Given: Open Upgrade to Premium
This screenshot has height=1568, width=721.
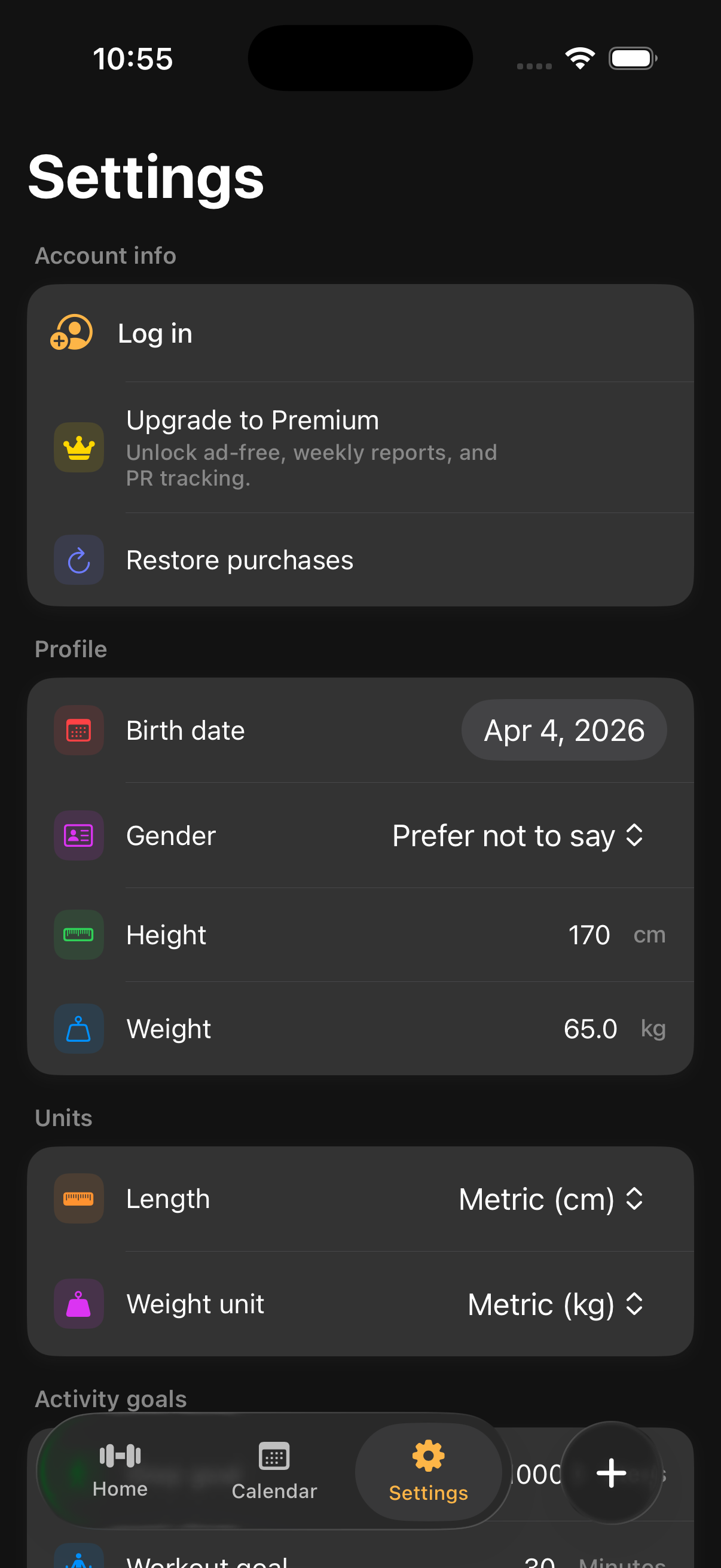Looking at the screenshot, I should coord(359,447).
